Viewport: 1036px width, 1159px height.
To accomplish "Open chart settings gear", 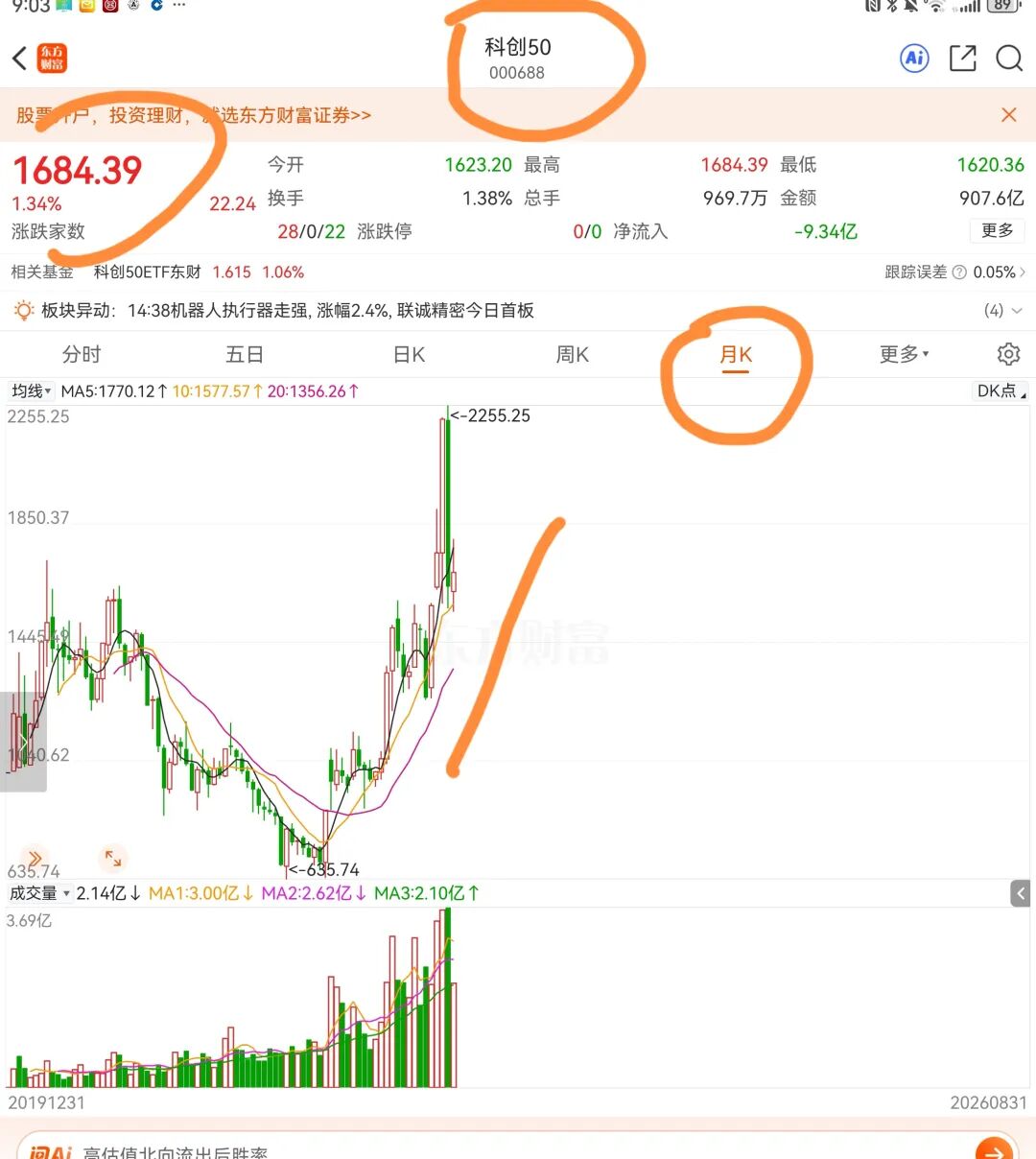I will 1008,354.
